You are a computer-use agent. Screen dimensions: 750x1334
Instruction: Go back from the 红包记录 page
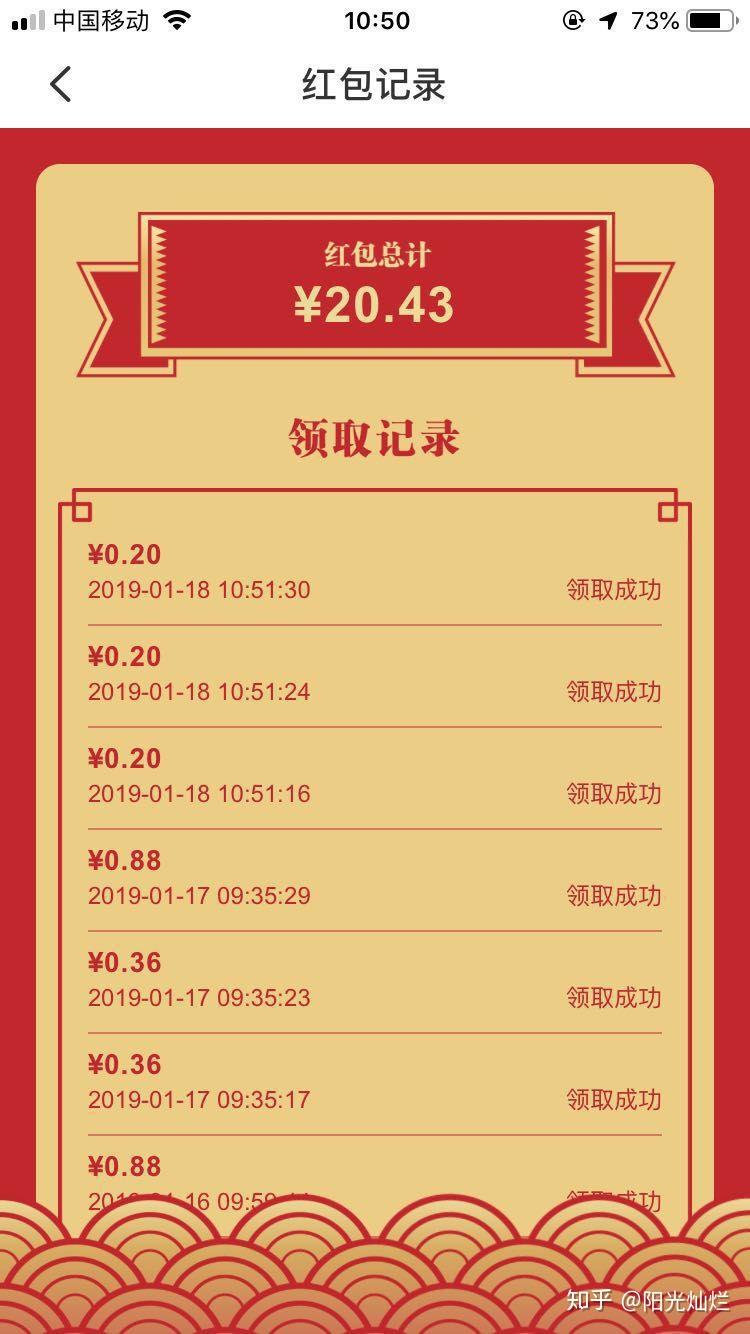pos(61,84)
